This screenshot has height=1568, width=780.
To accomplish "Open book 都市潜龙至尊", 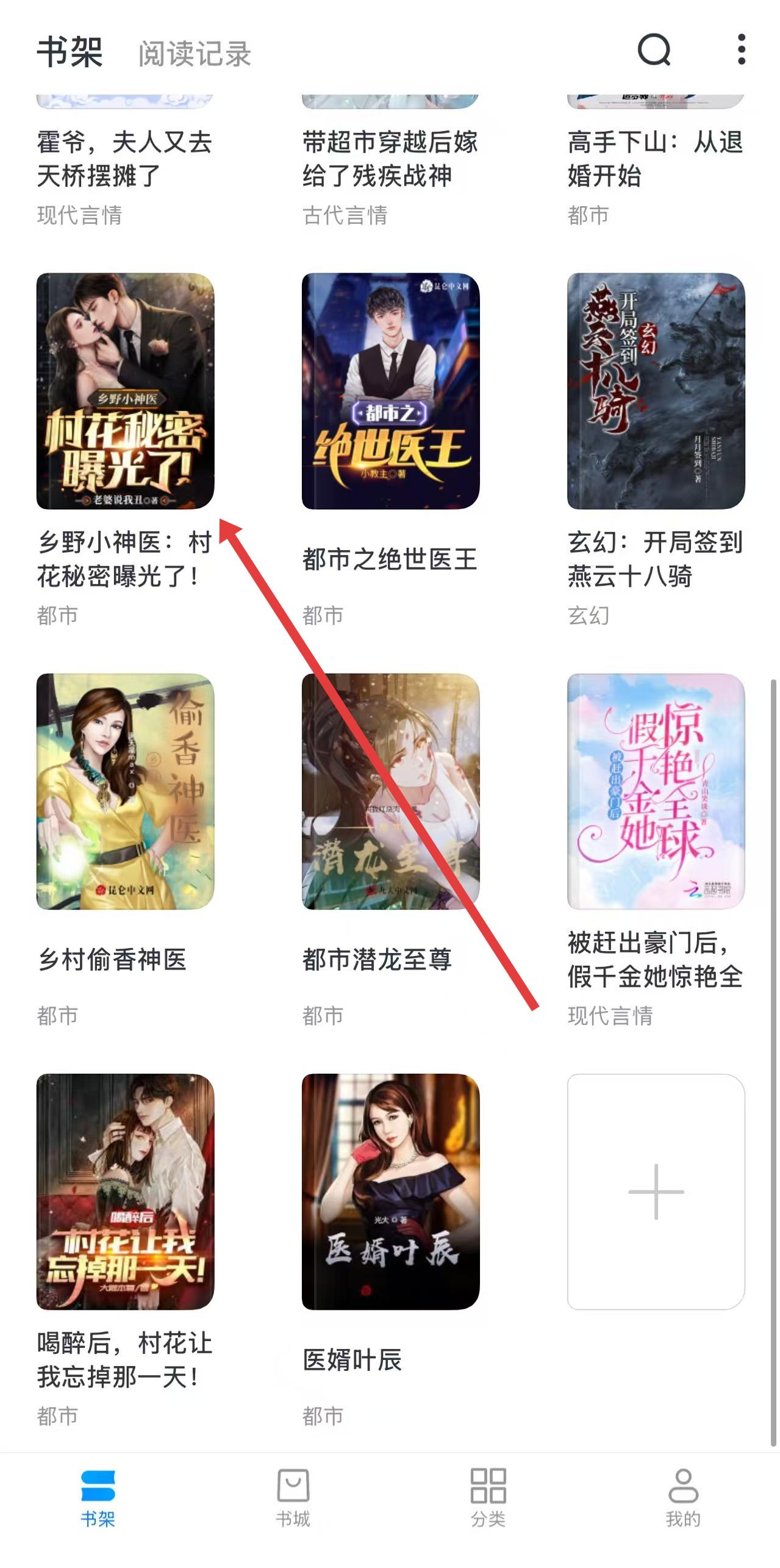I will pyautogui.click(x=390, y=791).
